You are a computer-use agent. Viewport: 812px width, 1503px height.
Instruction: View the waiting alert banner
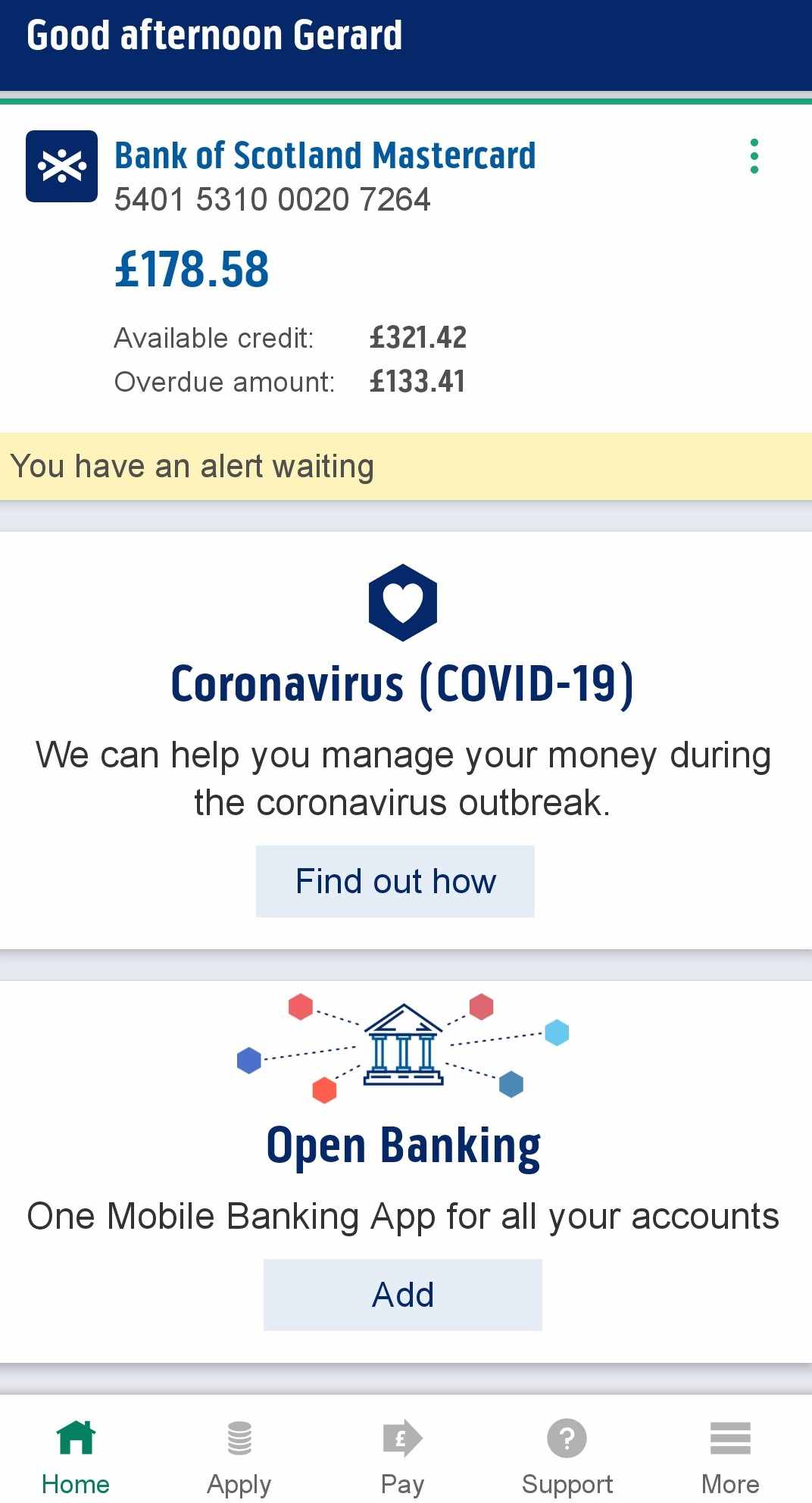[x=406, y=466]
